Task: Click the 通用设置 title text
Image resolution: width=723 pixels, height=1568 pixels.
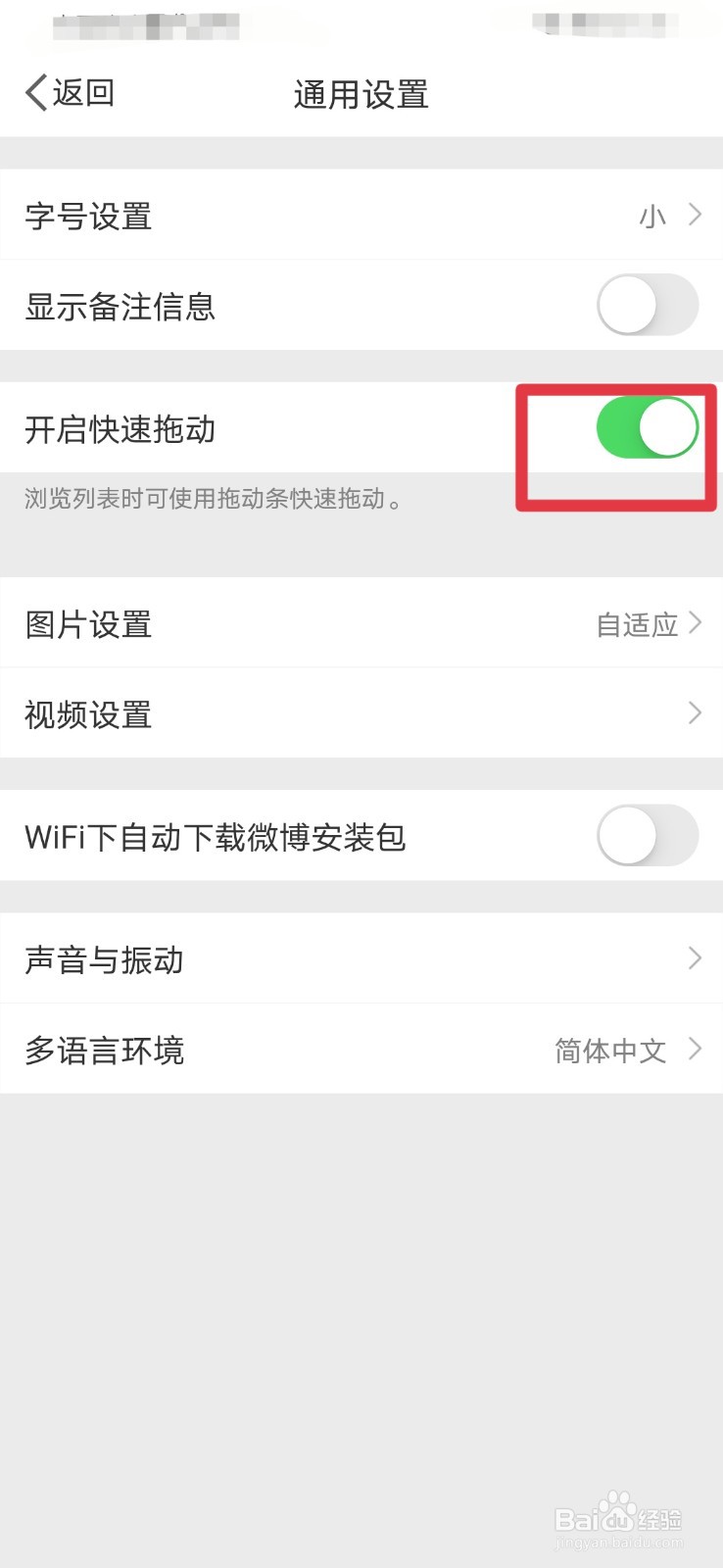Action: [x=361, y=94]
